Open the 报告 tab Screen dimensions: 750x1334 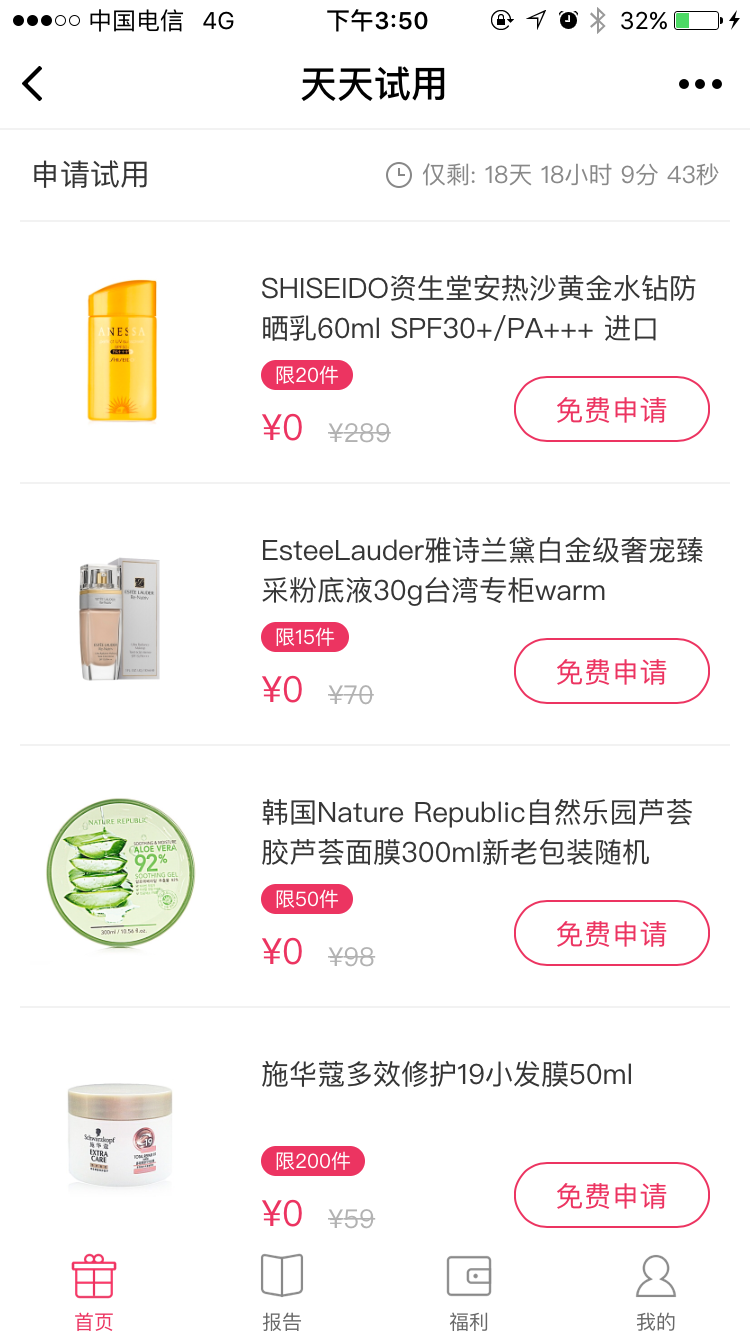pyautogui.click(x=281, y=1294)
